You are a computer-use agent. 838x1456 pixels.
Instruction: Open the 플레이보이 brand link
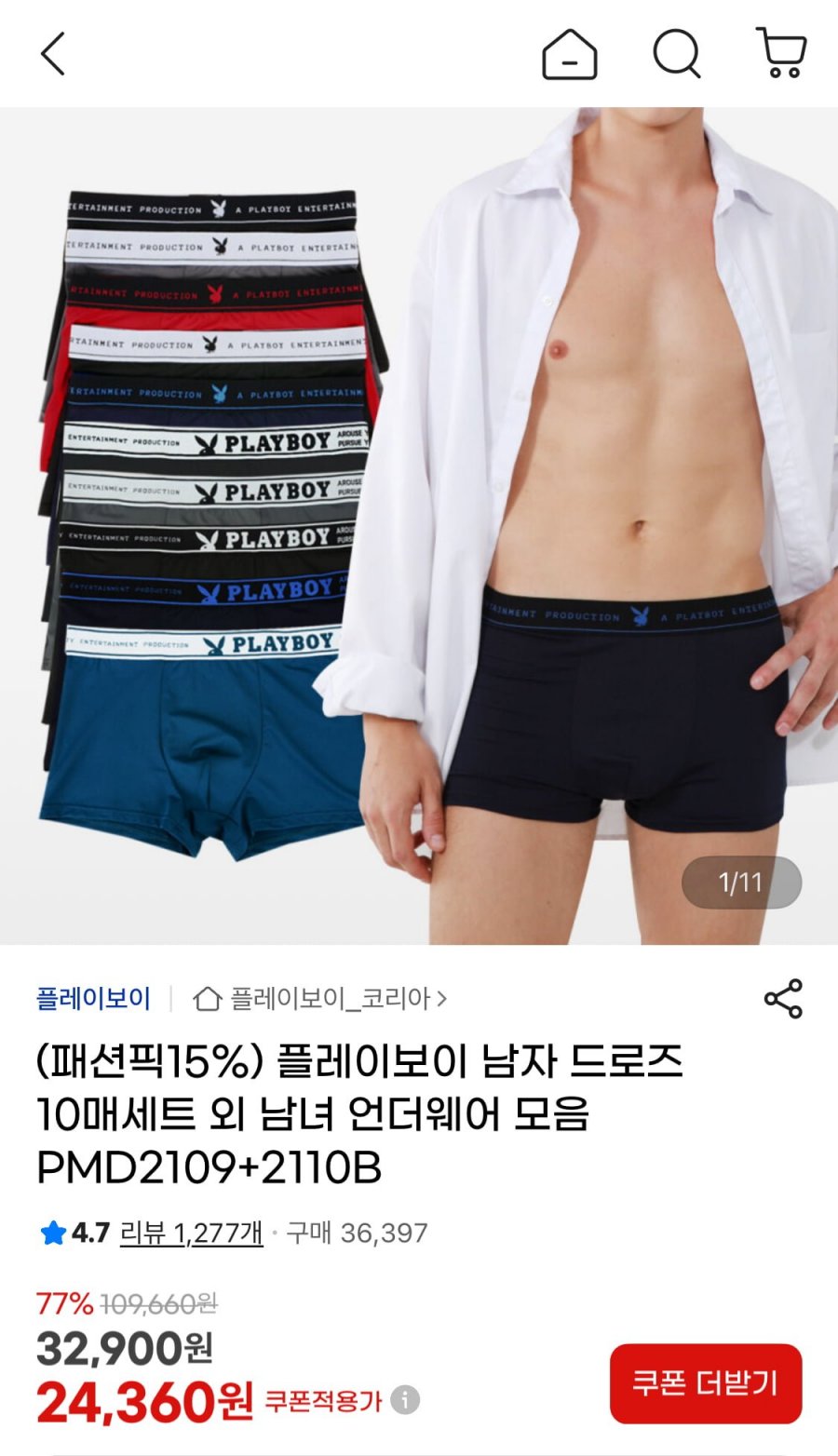93,999
